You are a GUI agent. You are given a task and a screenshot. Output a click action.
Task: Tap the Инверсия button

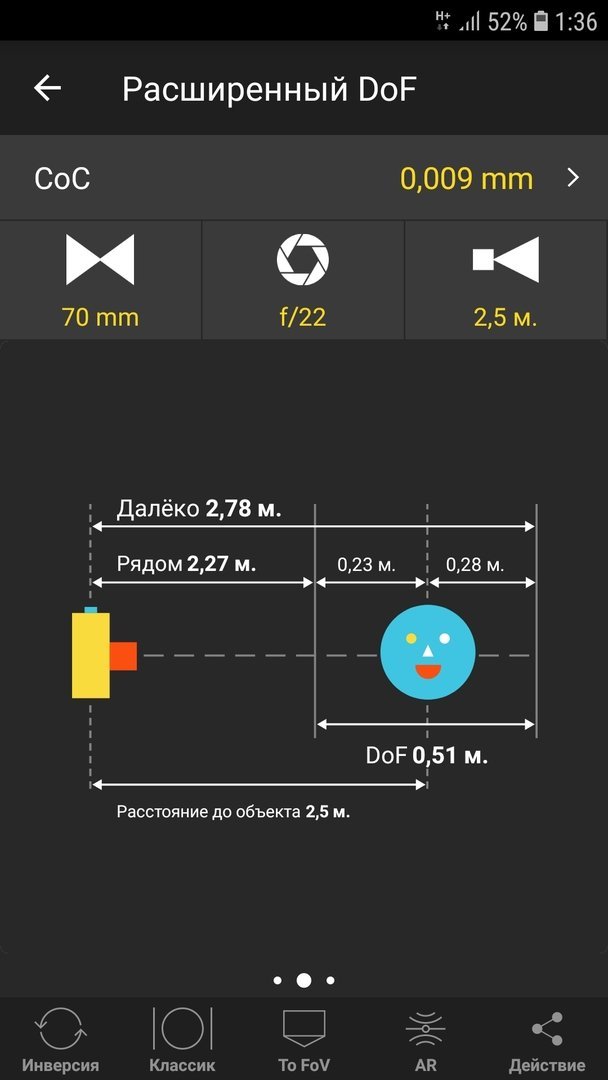(61, 1039)
